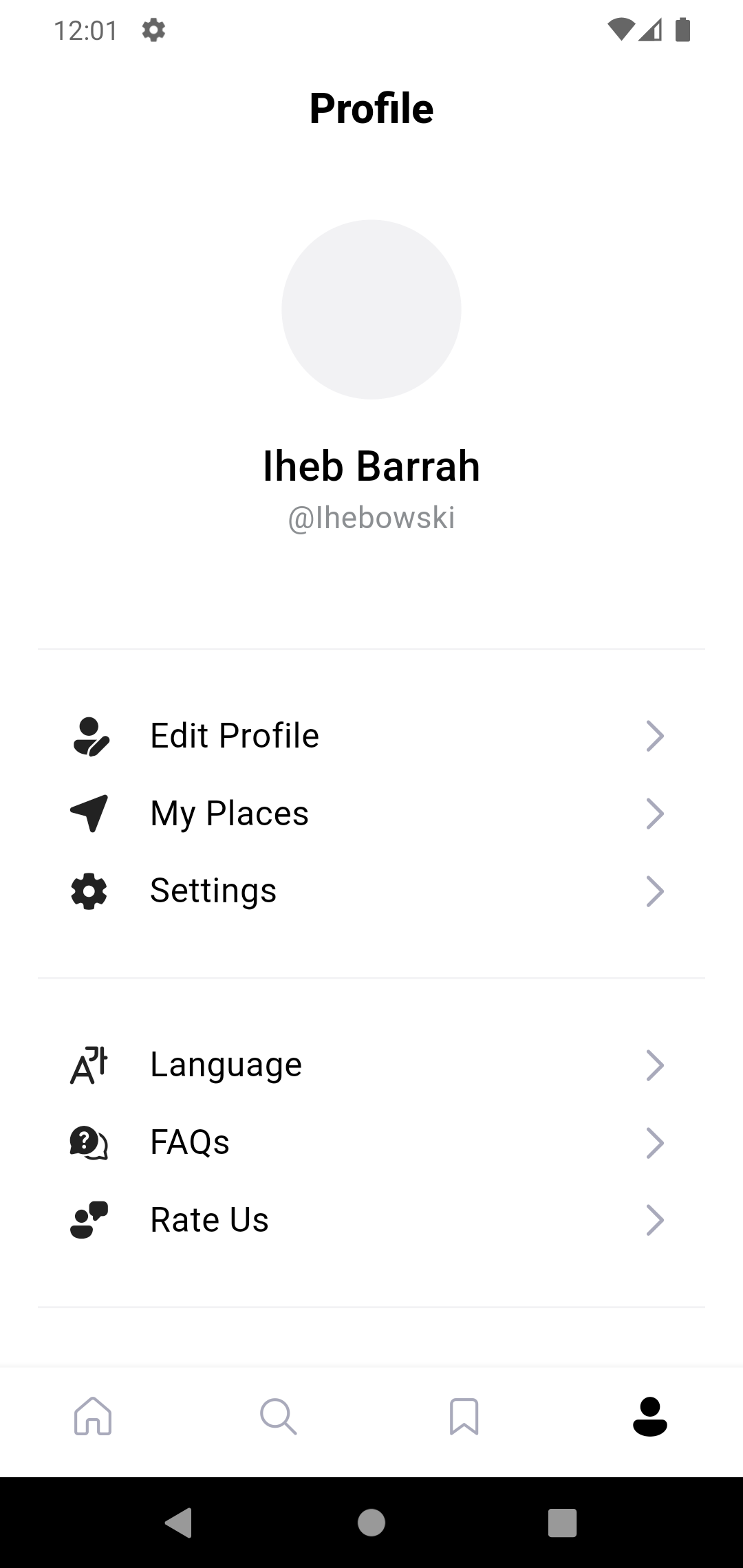Tap the Search magnifier icon
The width and height of the screenshot is (743, 1568).
pos(279,1417)
